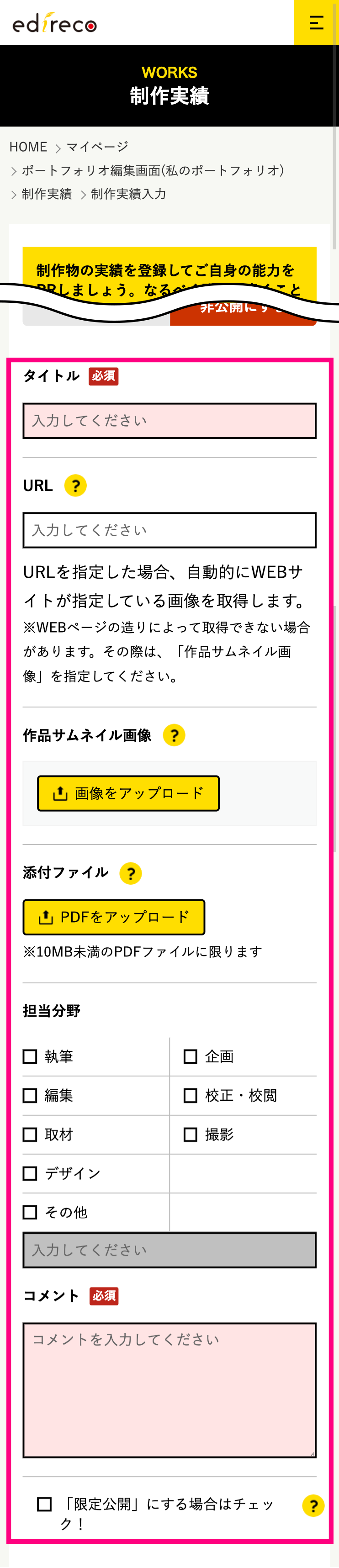Open the help icon next to URL

point(75,486)
